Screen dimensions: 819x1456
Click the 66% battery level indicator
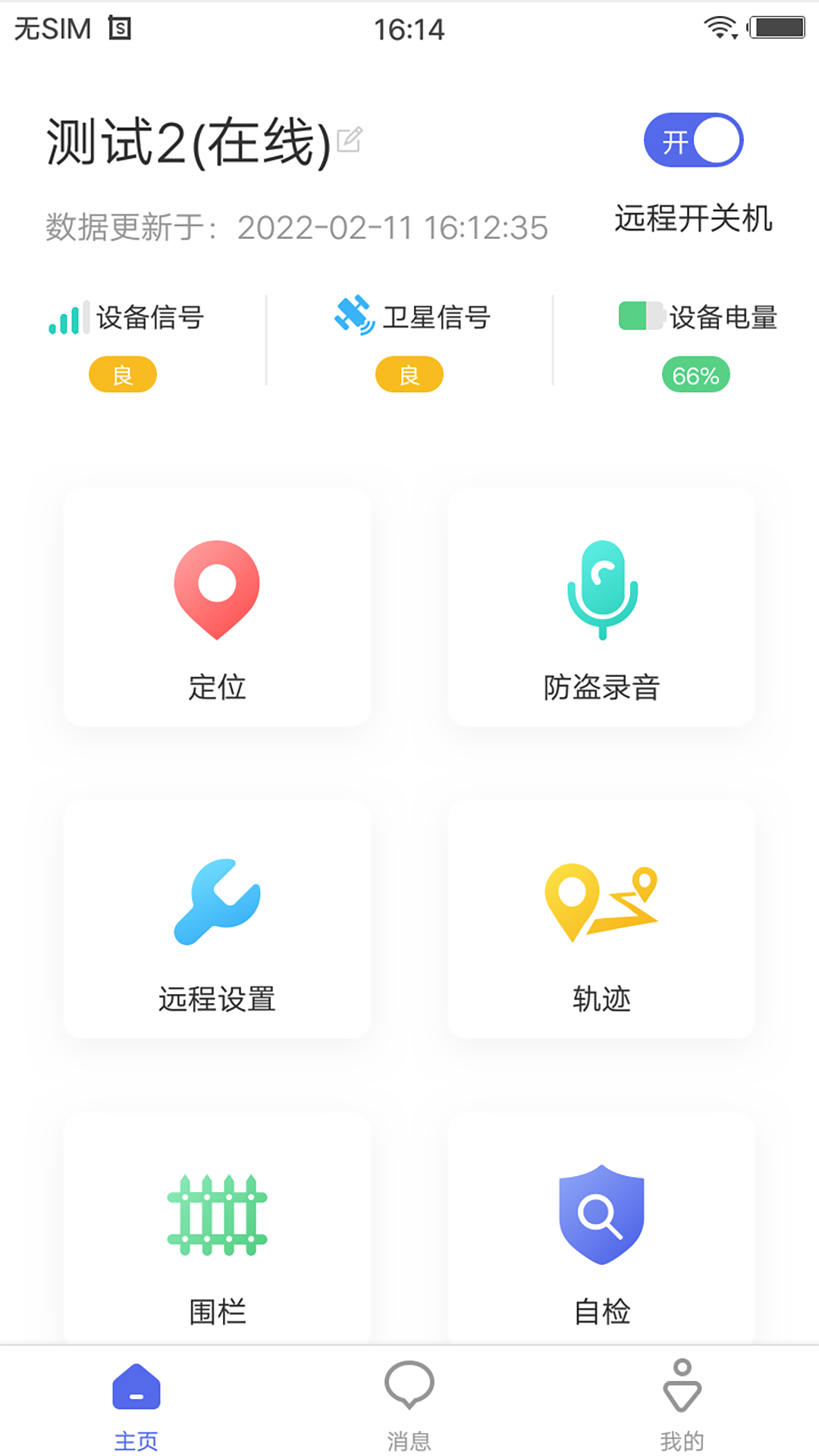click(x=695, y=374)
